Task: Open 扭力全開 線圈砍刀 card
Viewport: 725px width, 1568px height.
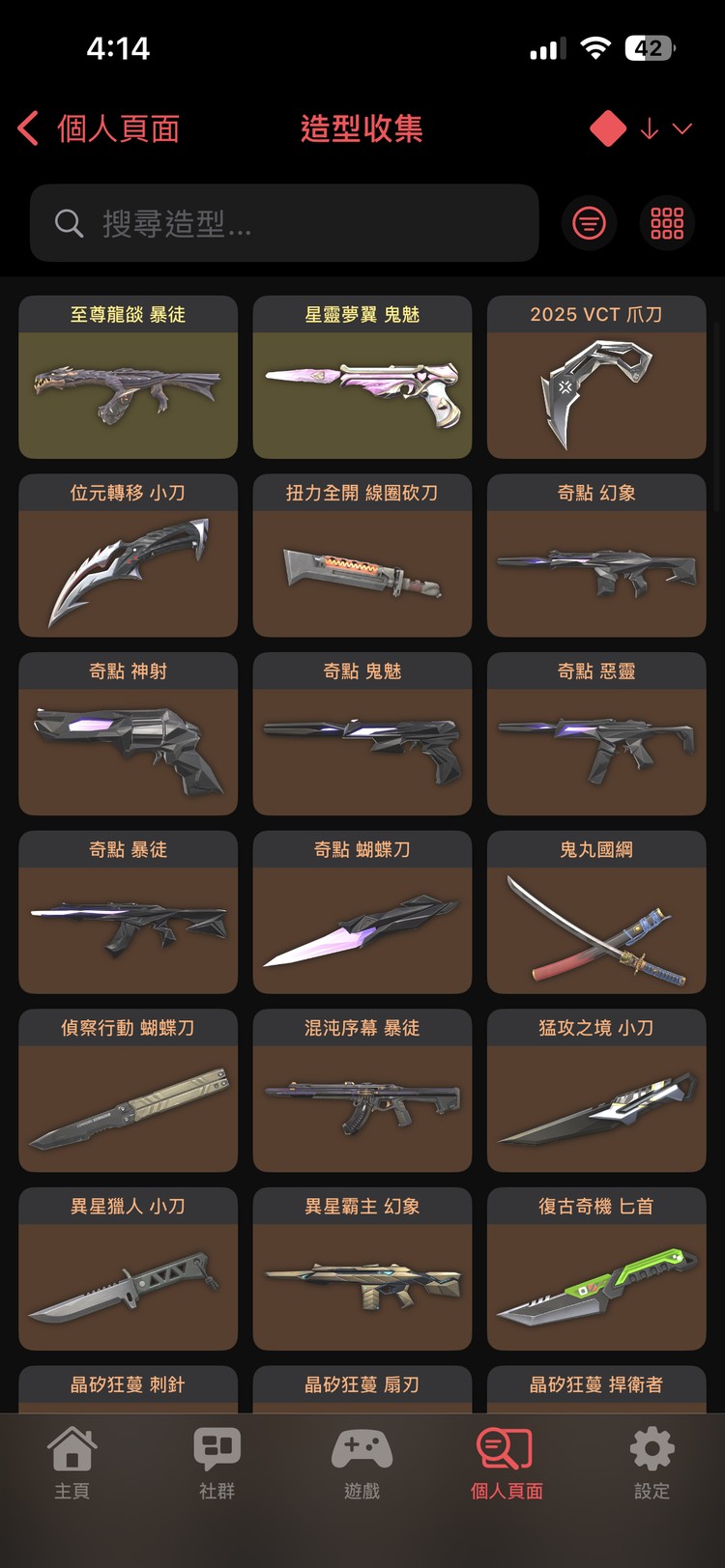Action: pos(362,556)
